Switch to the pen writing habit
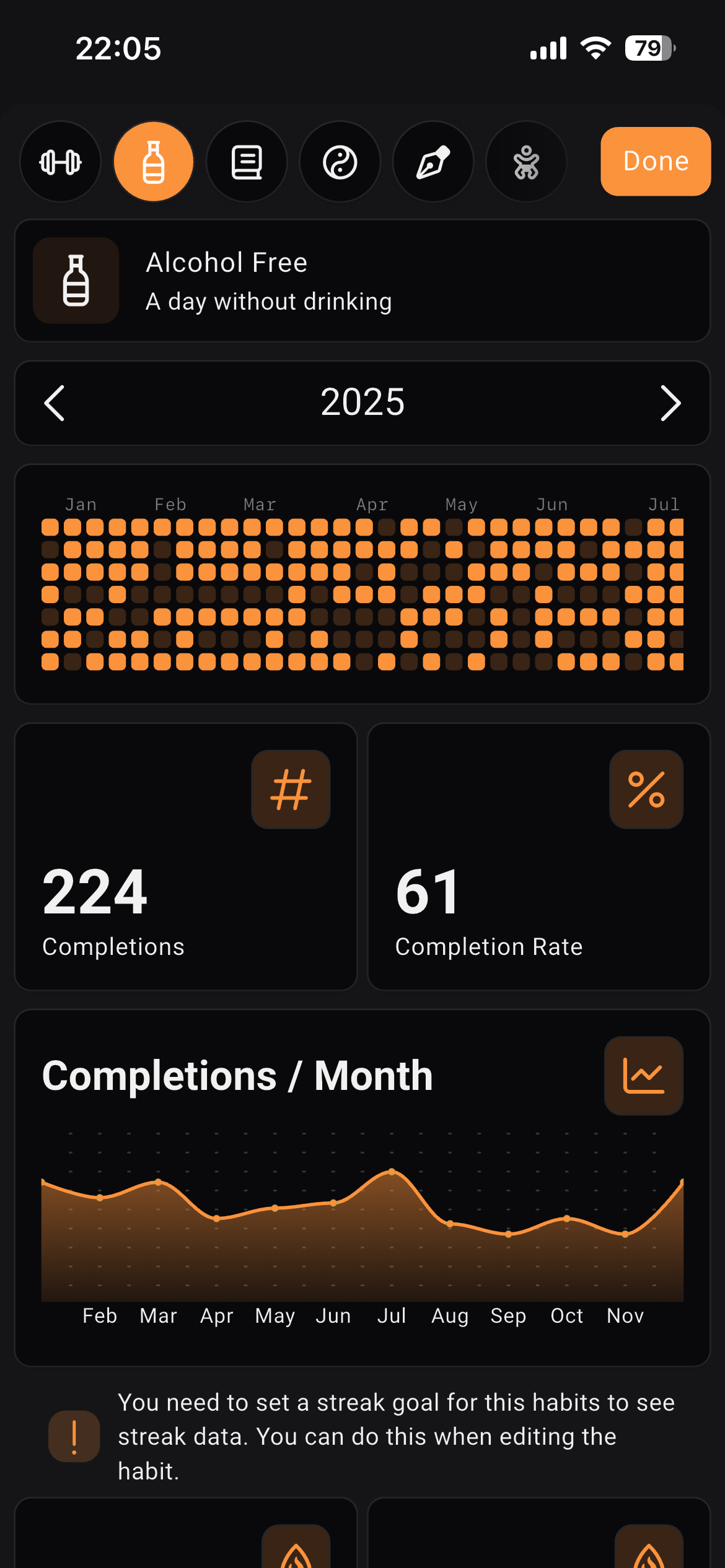Image resolution: width=725 pixels, height=1568 pixels. coord(433,162)
